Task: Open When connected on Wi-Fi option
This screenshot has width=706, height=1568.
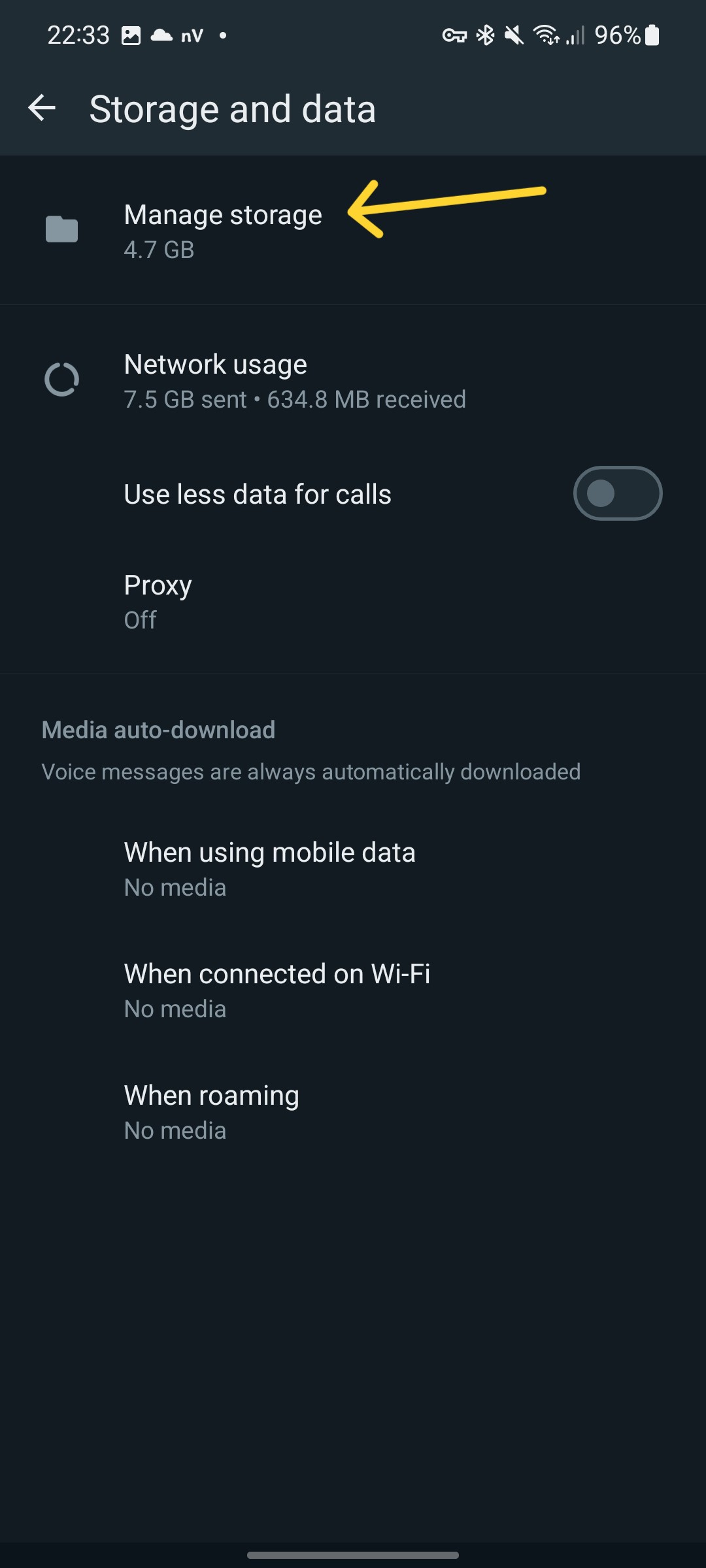Action: (277, 990)
